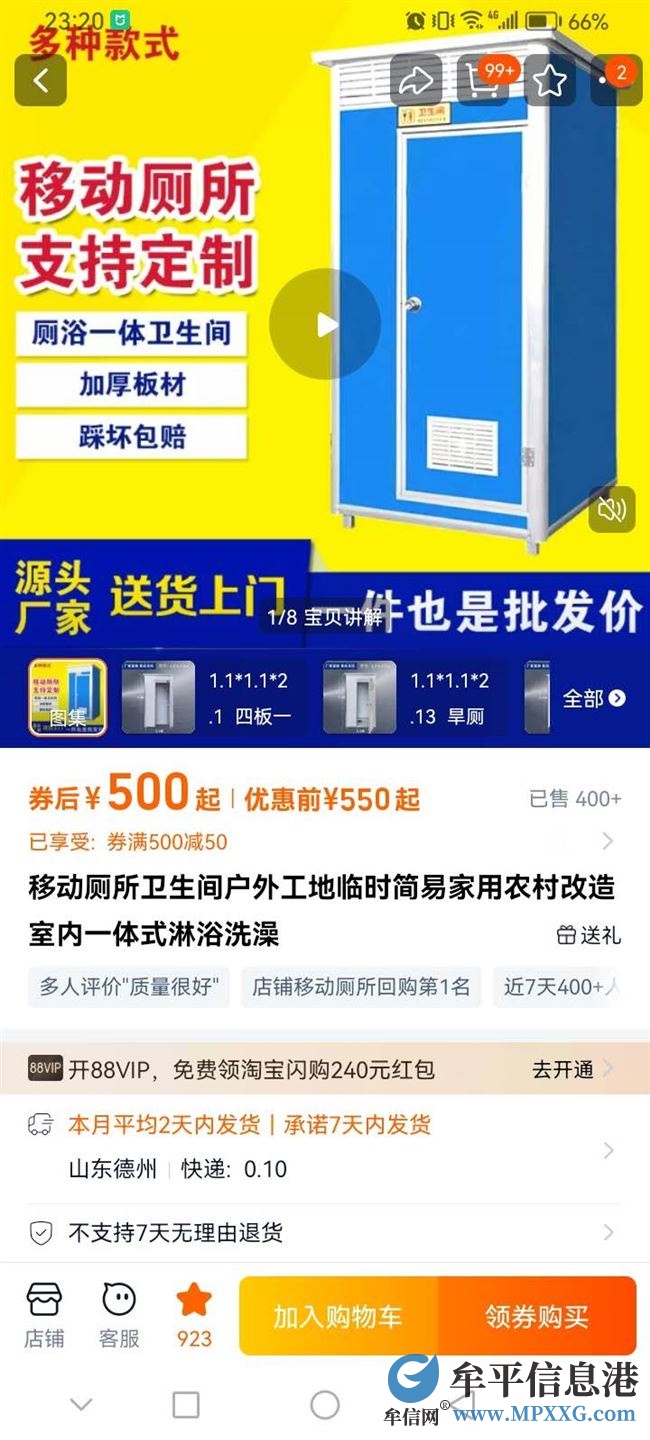The height and width of the screenshot is (1440, 650).
Task: Open the overflow menu with badge 2
Action: (614, 79)
